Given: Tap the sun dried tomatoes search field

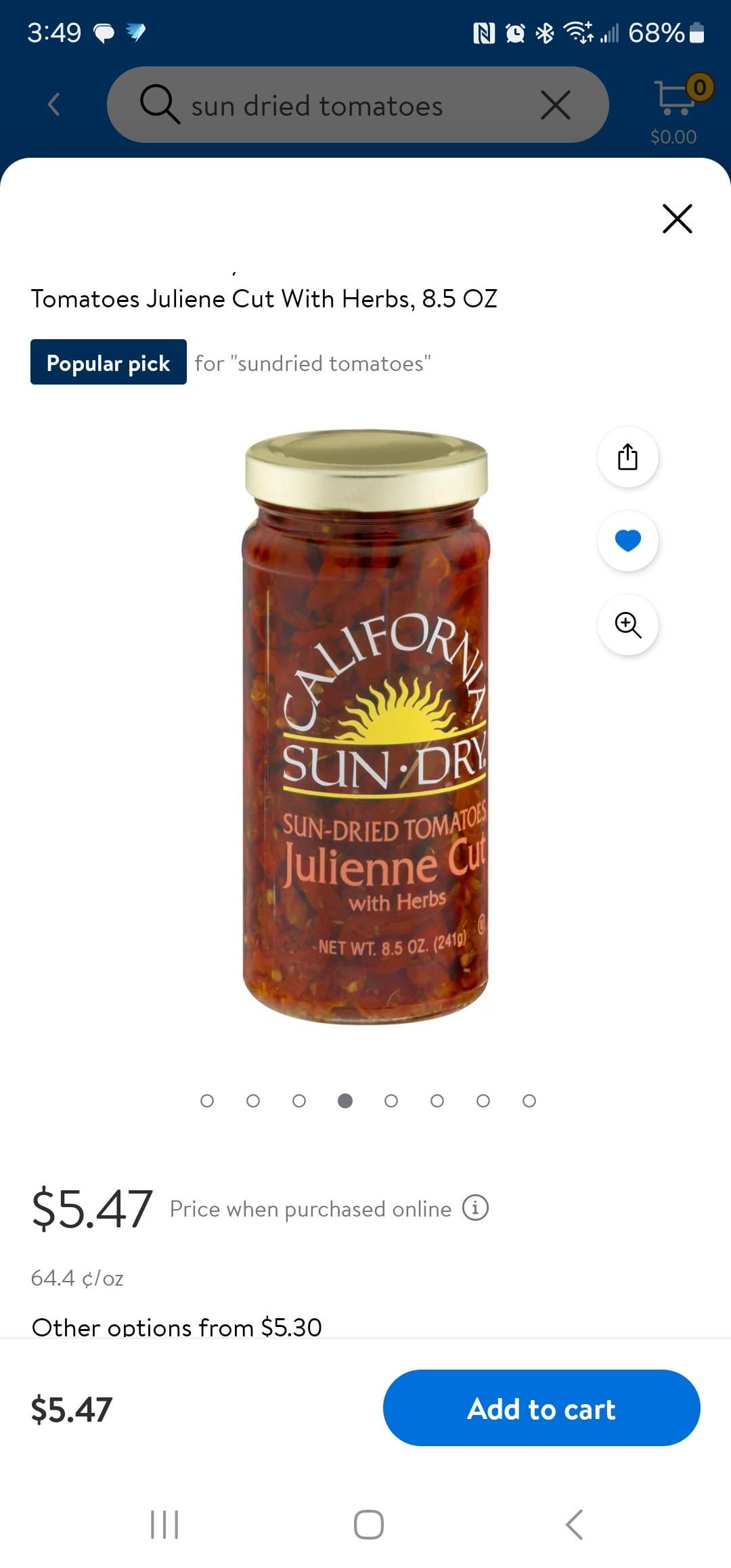Looking at the screenshot, I should (x=338, y=106).
